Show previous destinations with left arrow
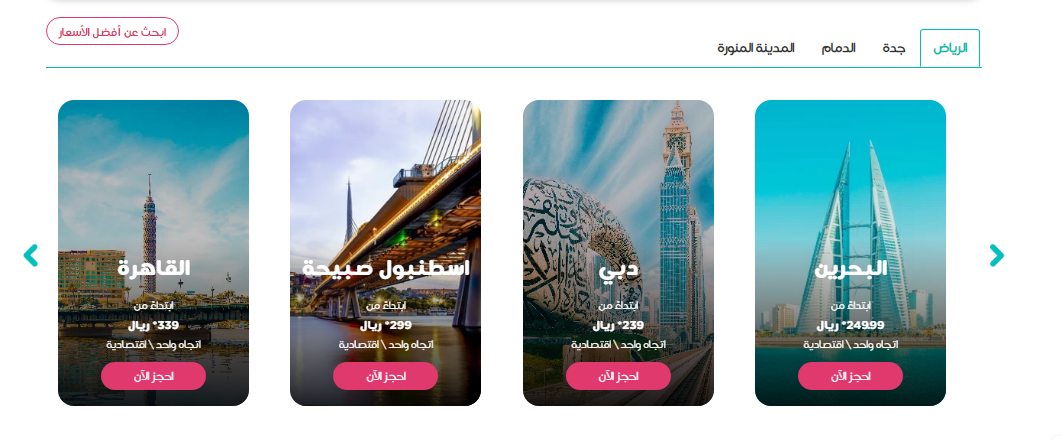 [31, 255]
